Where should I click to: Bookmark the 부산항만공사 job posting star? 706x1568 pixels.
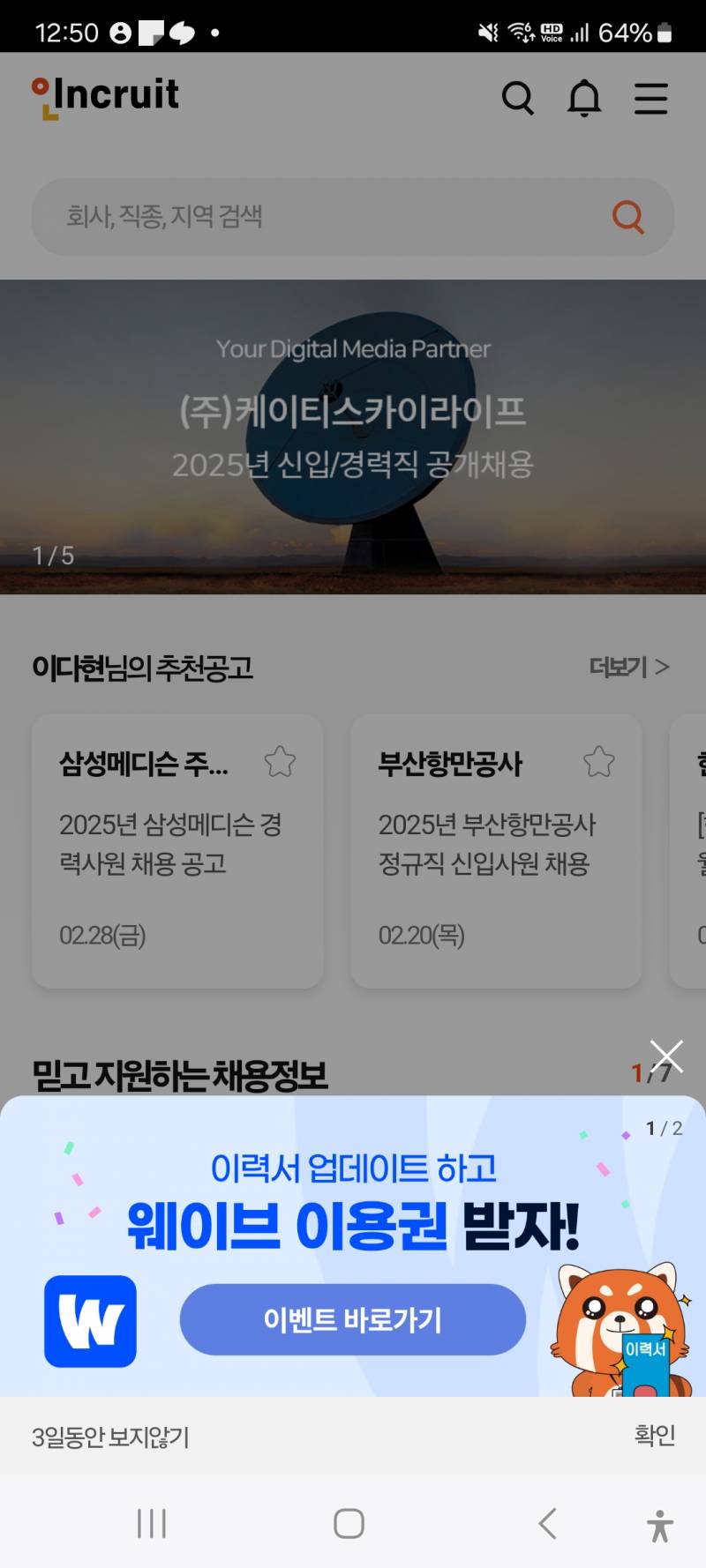pyautogui.click(x=600, y=761)
